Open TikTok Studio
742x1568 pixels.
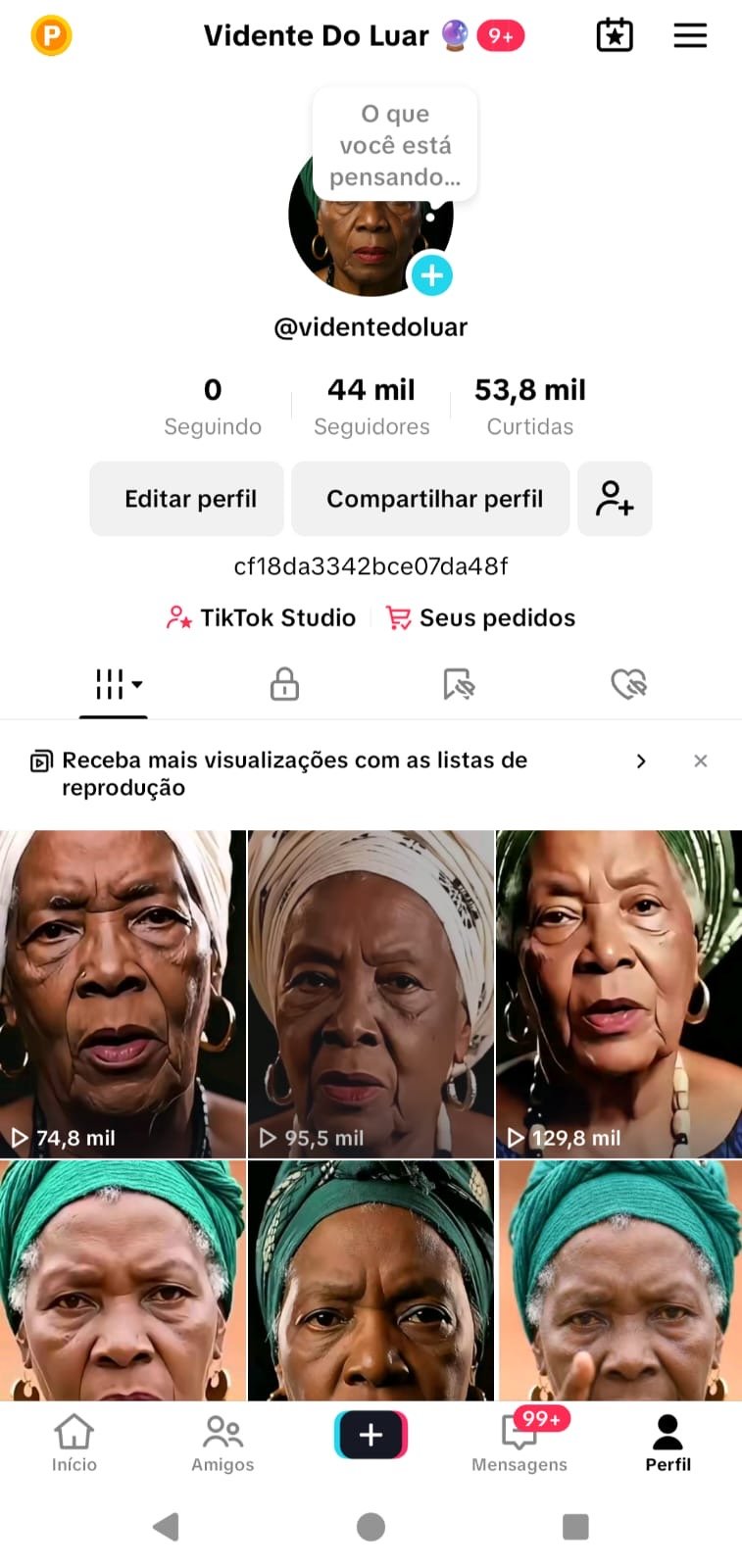261,617
